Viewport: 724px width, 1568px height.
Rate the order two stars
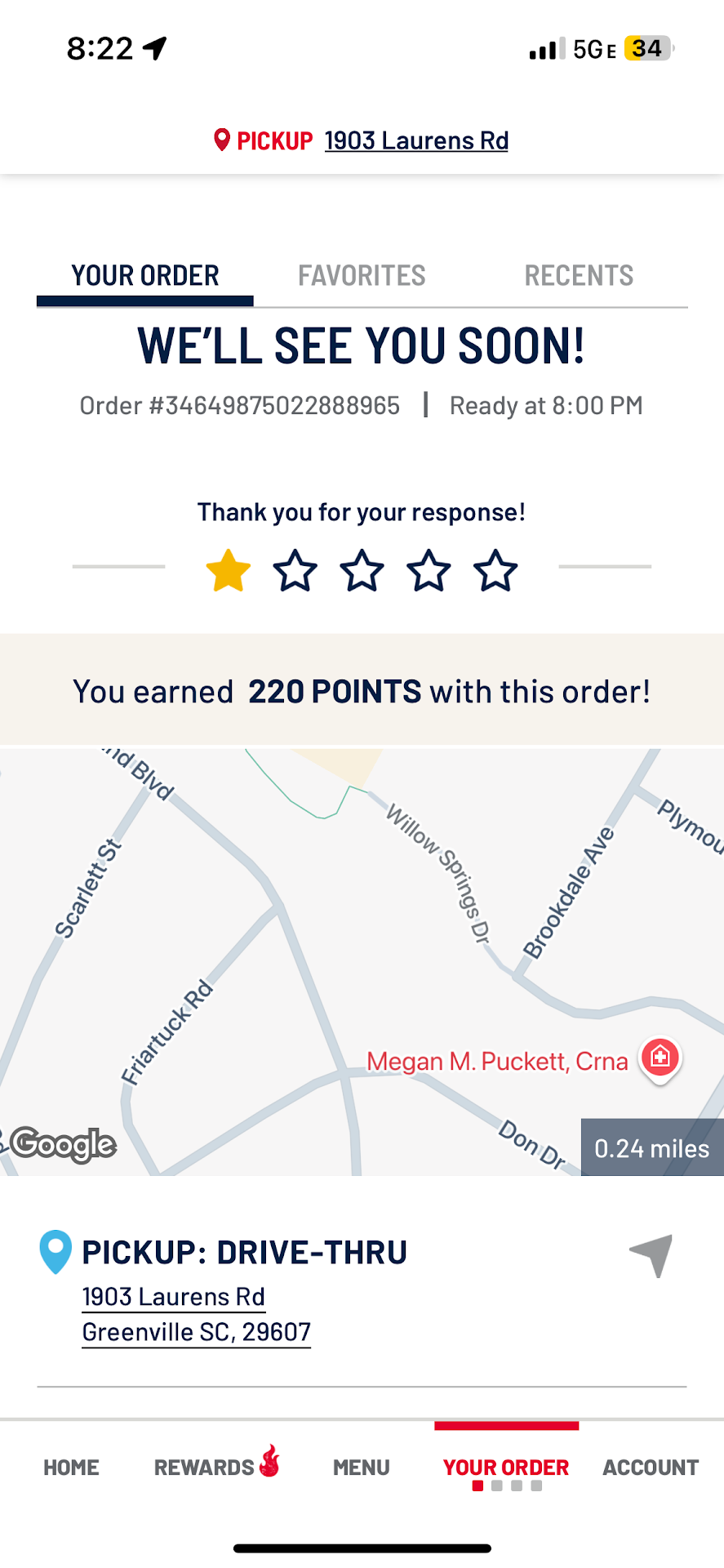295,570
